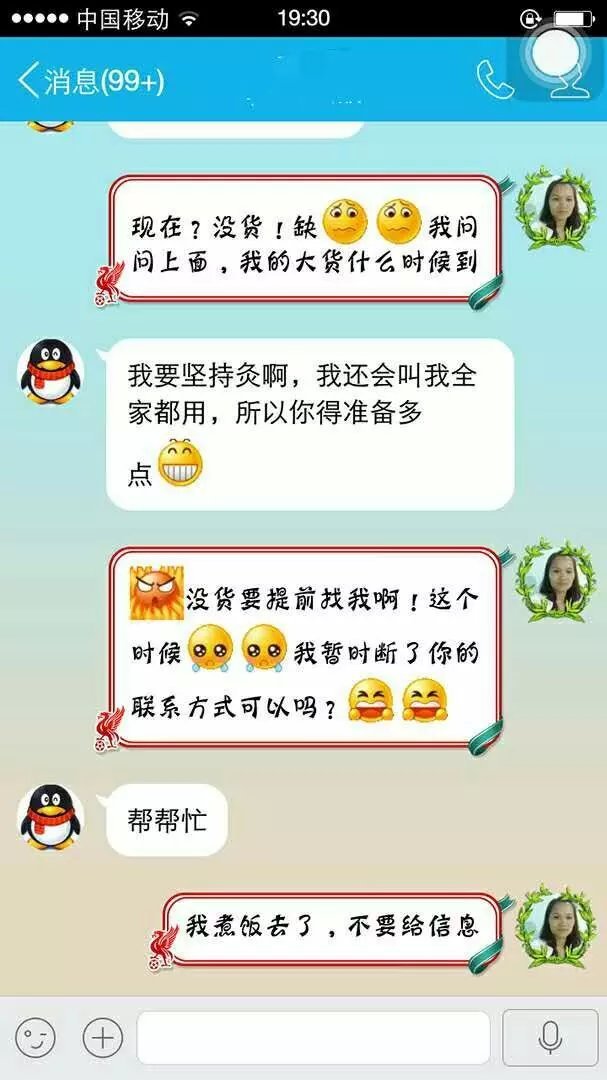Go back to 消息 messages list
607x1080 pixels.
[x=88, y=80]
